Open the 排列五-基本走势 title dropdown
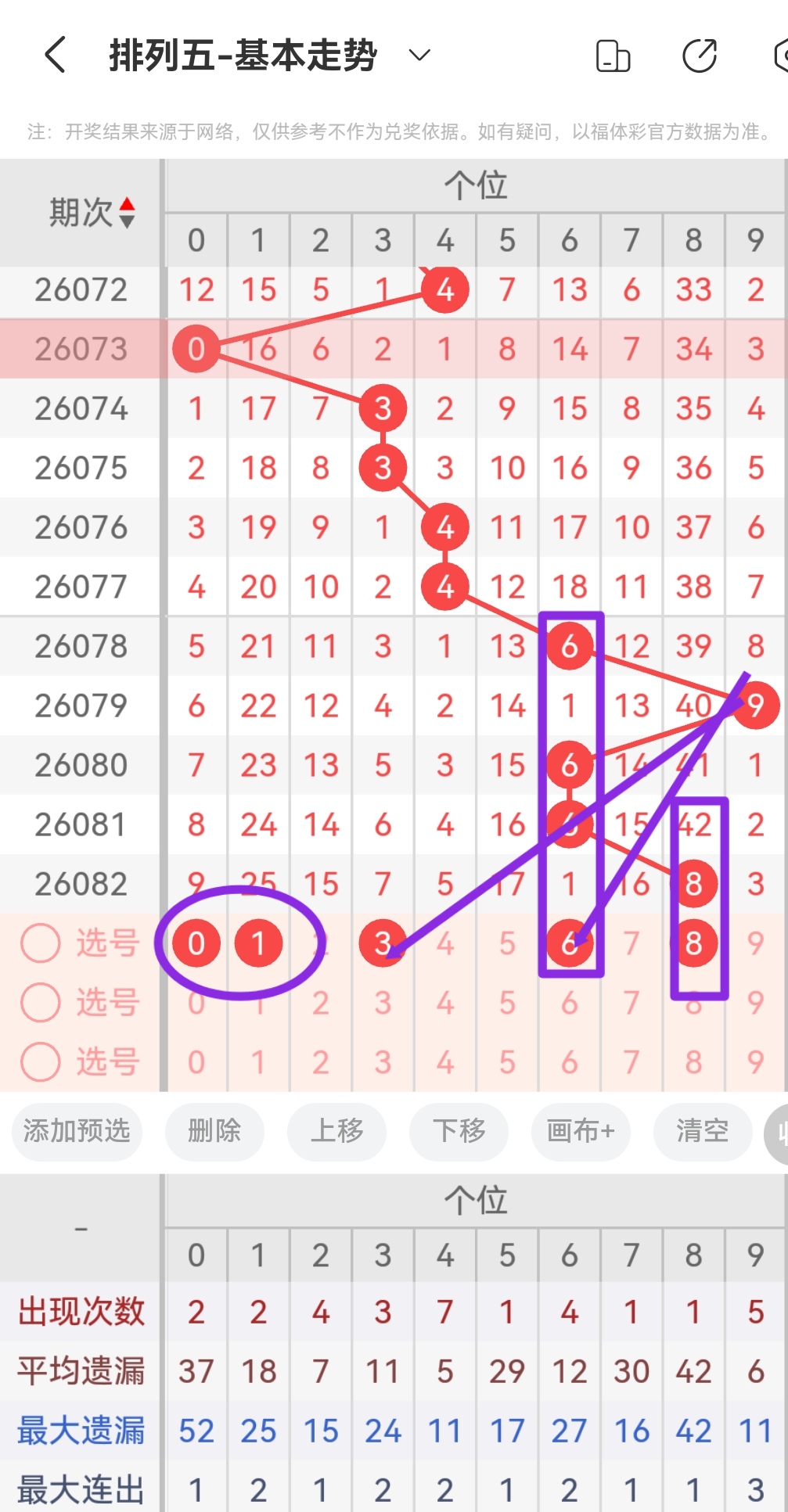 (x=243, y=55)
